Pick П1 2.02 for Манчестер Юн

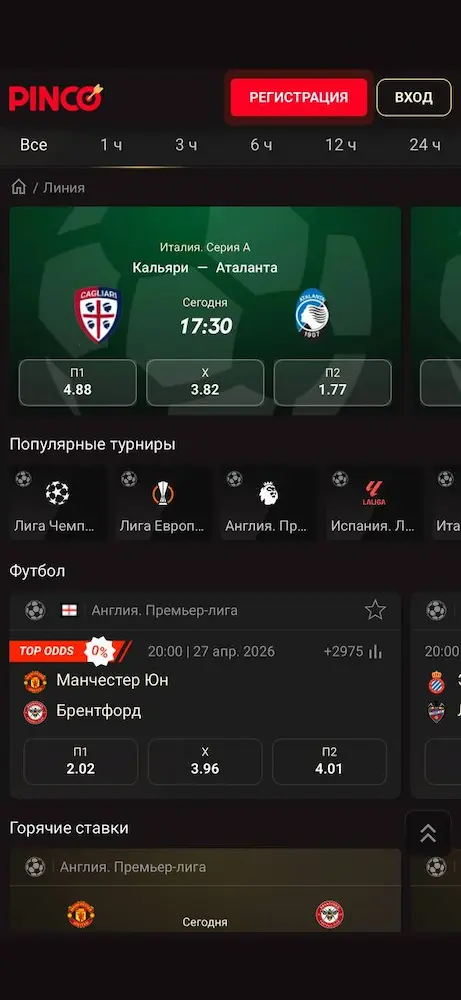tap(81, 761)
